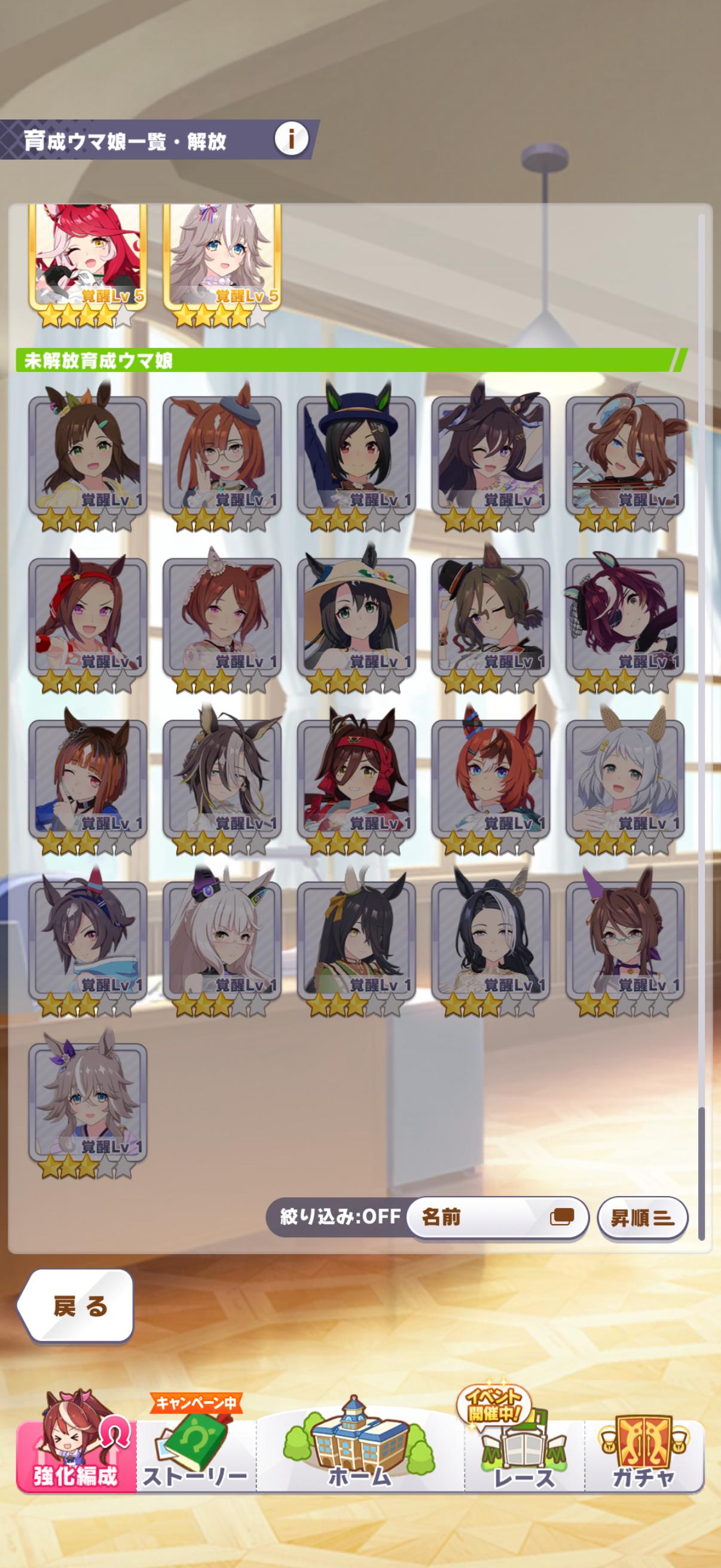Open the locked character wearing a straw hat

coord(356,615)
